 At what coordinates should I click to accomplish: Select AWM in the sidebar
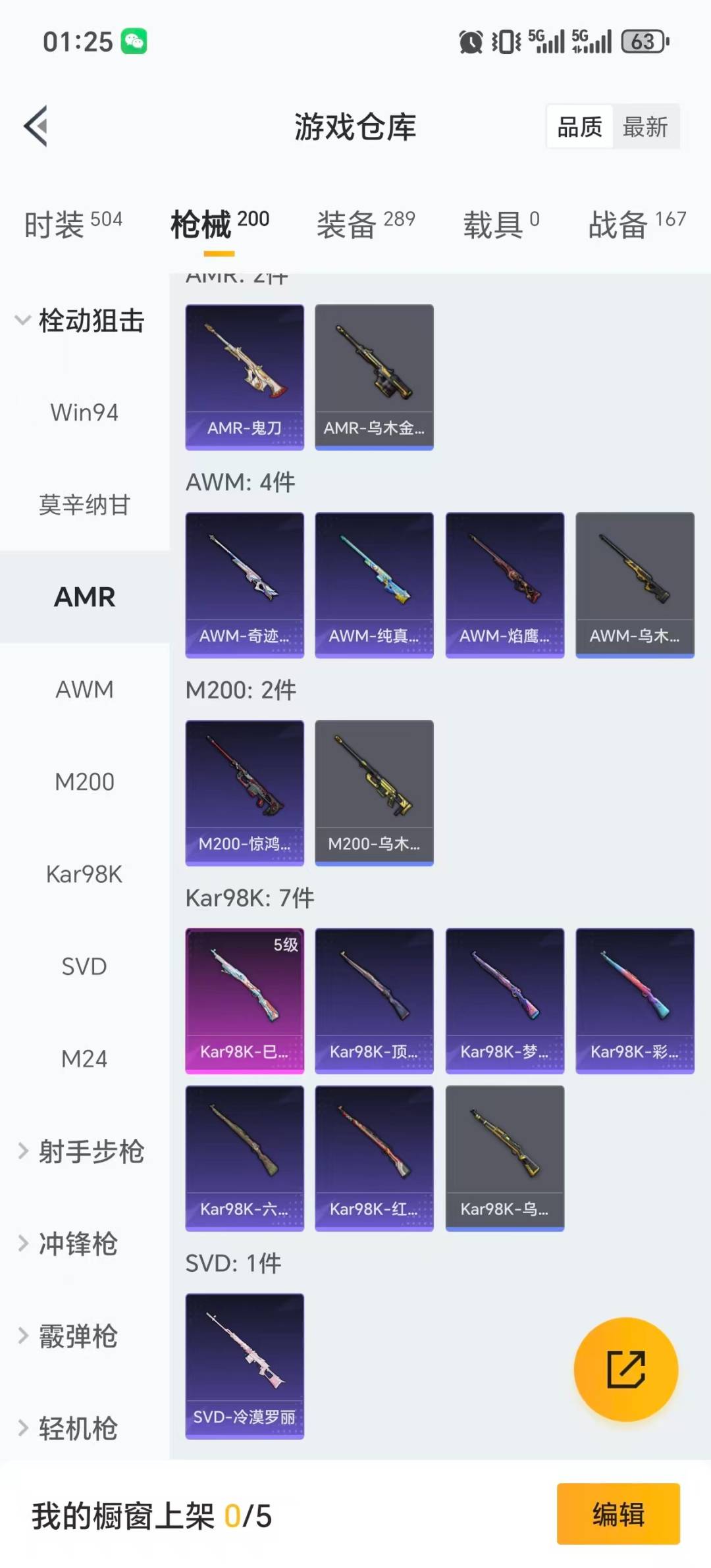[84, 689]
